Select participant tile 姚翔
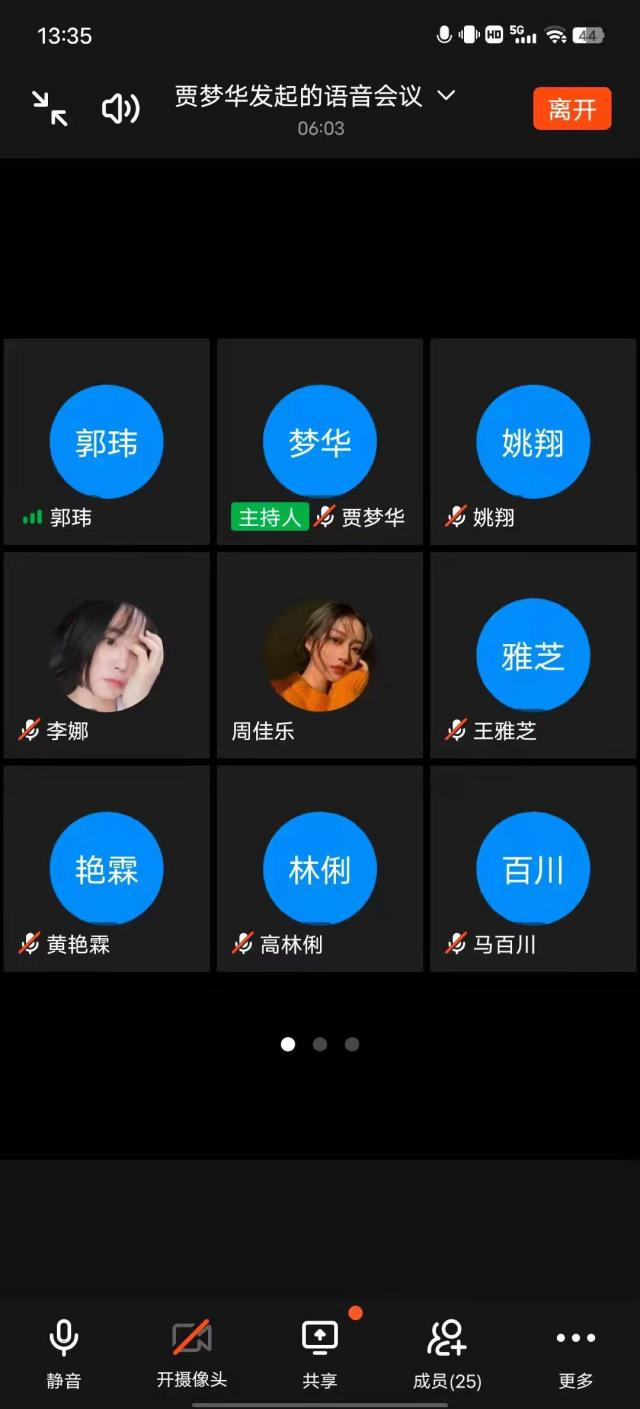The width and height of the screenshot is (640, 1409). point(533,442)
